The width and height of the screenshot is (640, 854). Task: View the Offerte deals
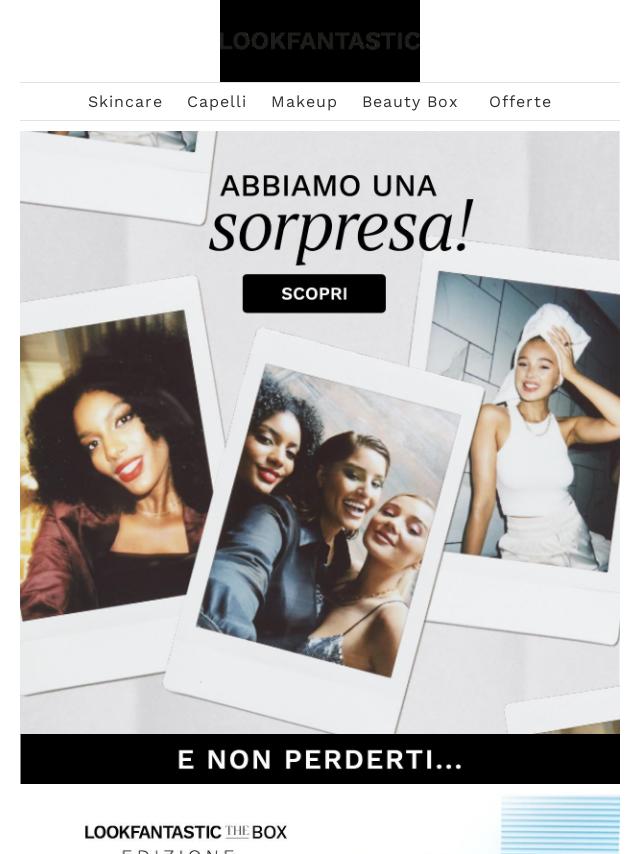(x=520, y=102)
